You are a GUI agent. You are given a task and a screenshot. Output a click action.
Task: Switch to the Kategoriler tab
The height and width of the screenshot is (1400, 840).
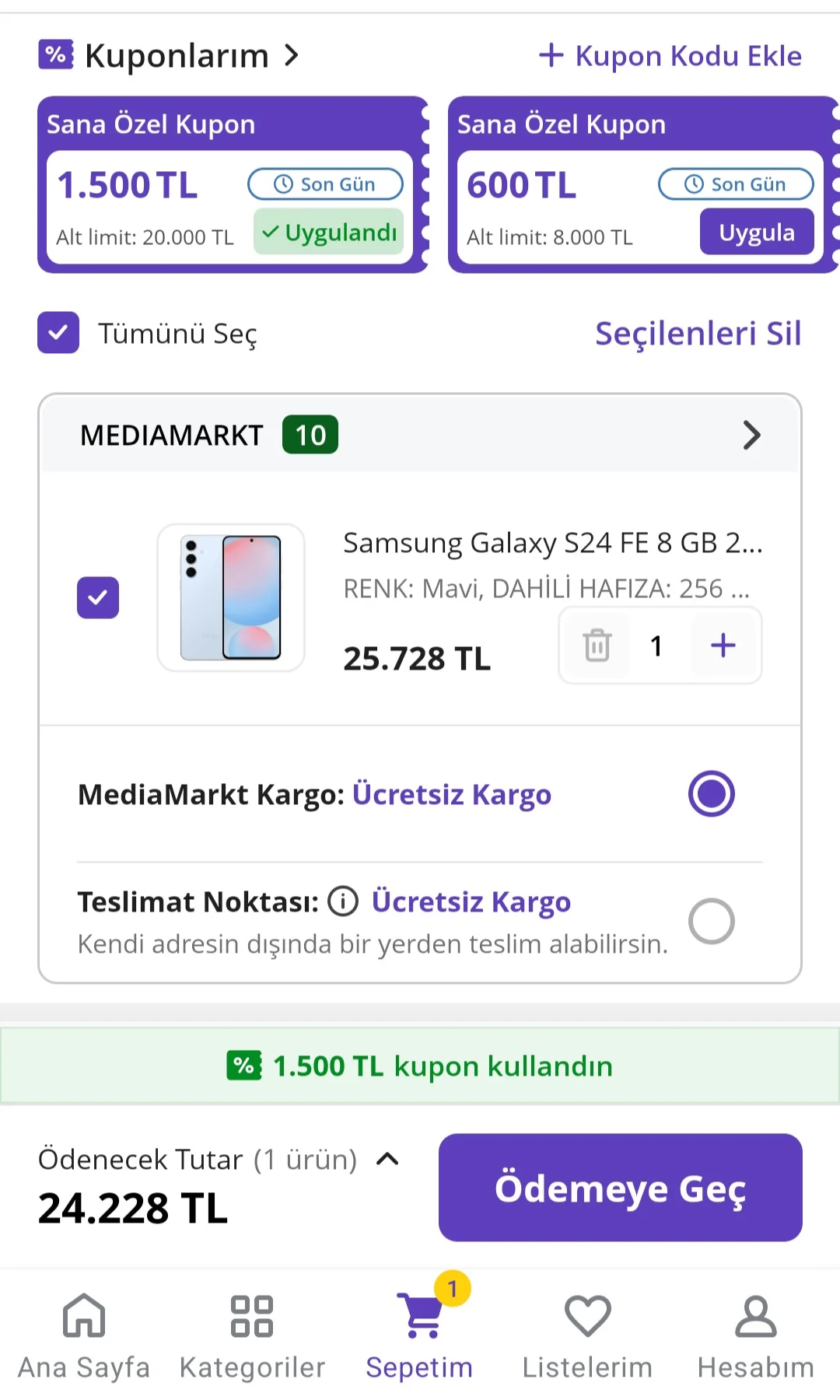252,1336
